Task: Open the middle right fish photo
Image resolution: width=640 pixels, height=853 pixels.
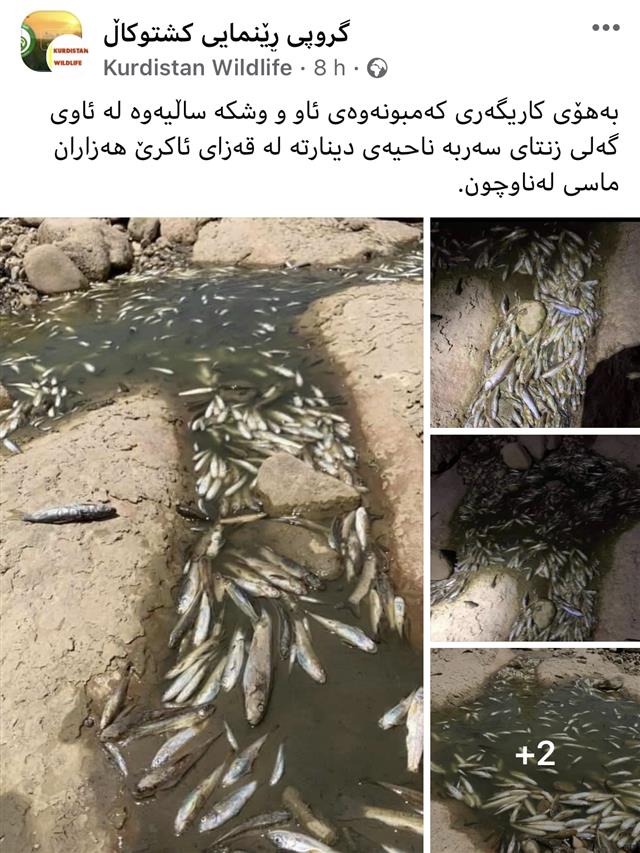Action: 535,538
